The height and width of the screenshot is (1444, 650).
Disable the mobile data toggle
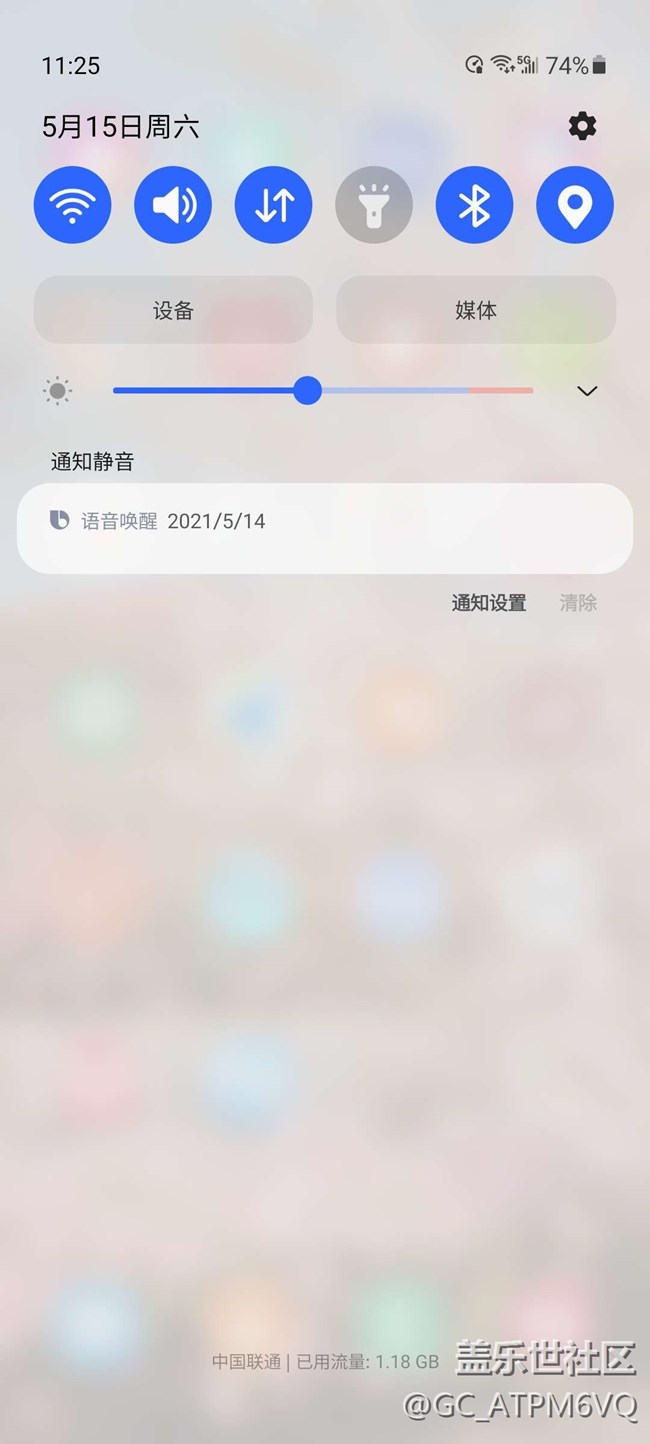pos(273,205)
